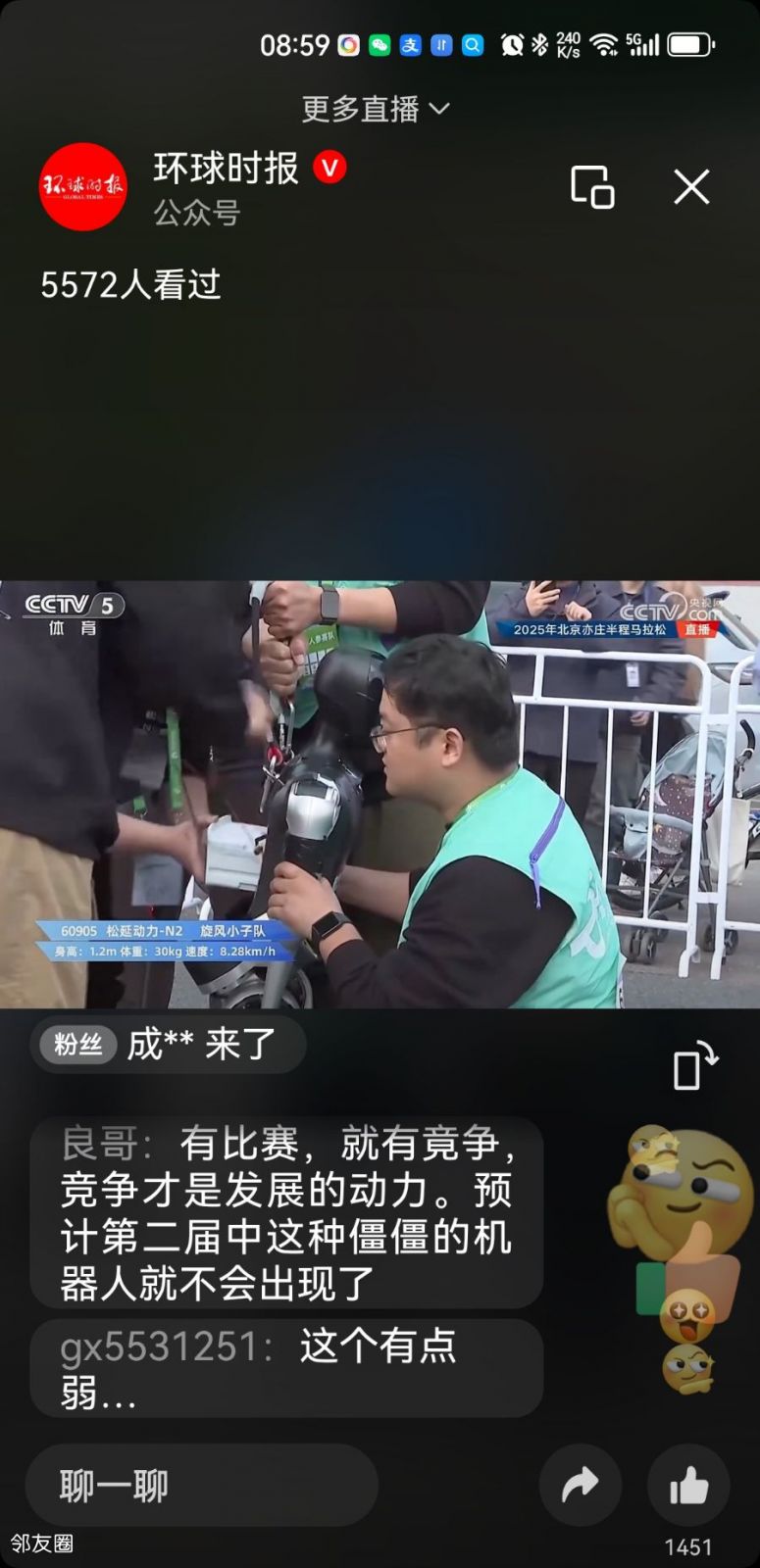This screenshot has width=760, height=1568.
Task: Minimize live stream to floating window
Action: [592, 186]
